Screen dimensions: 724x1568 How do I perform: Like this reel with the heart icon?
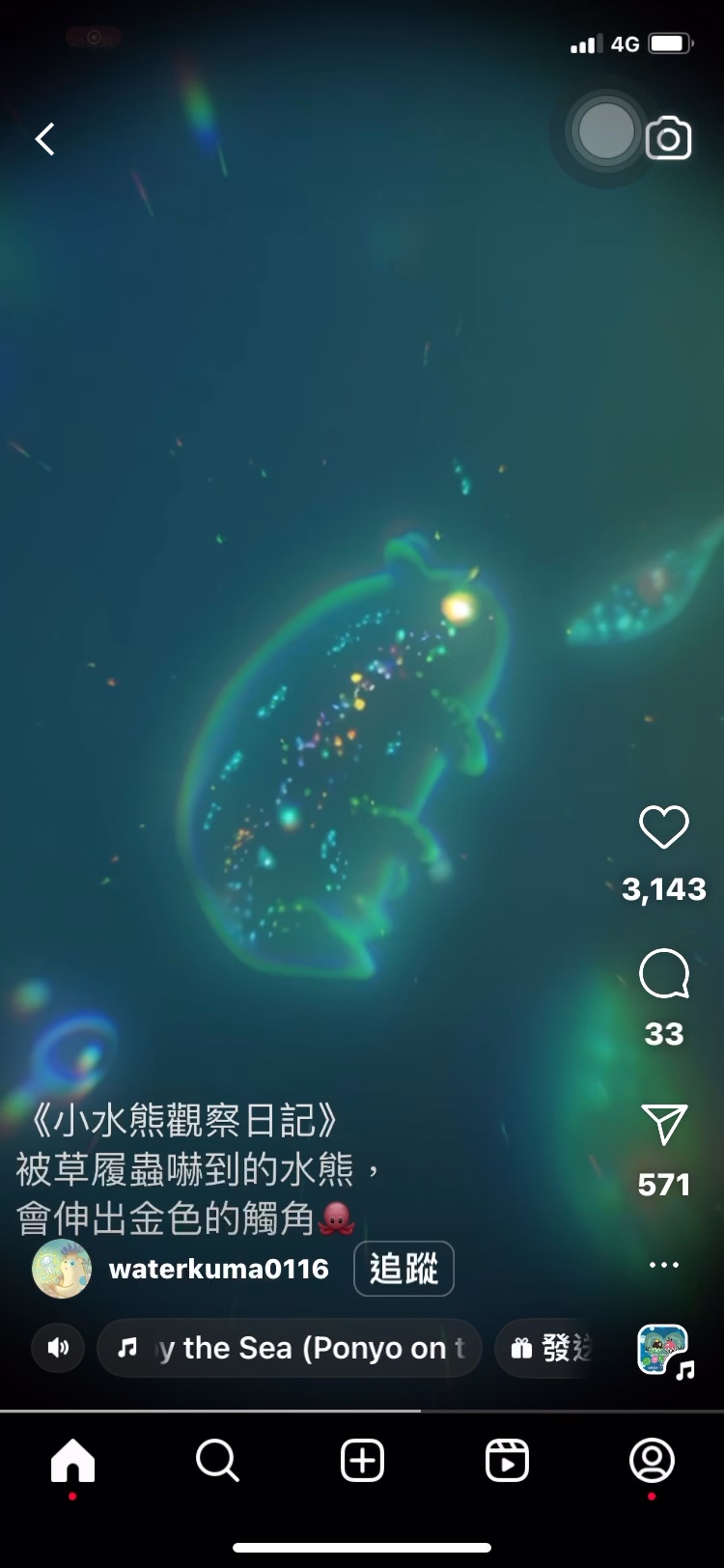664,827
